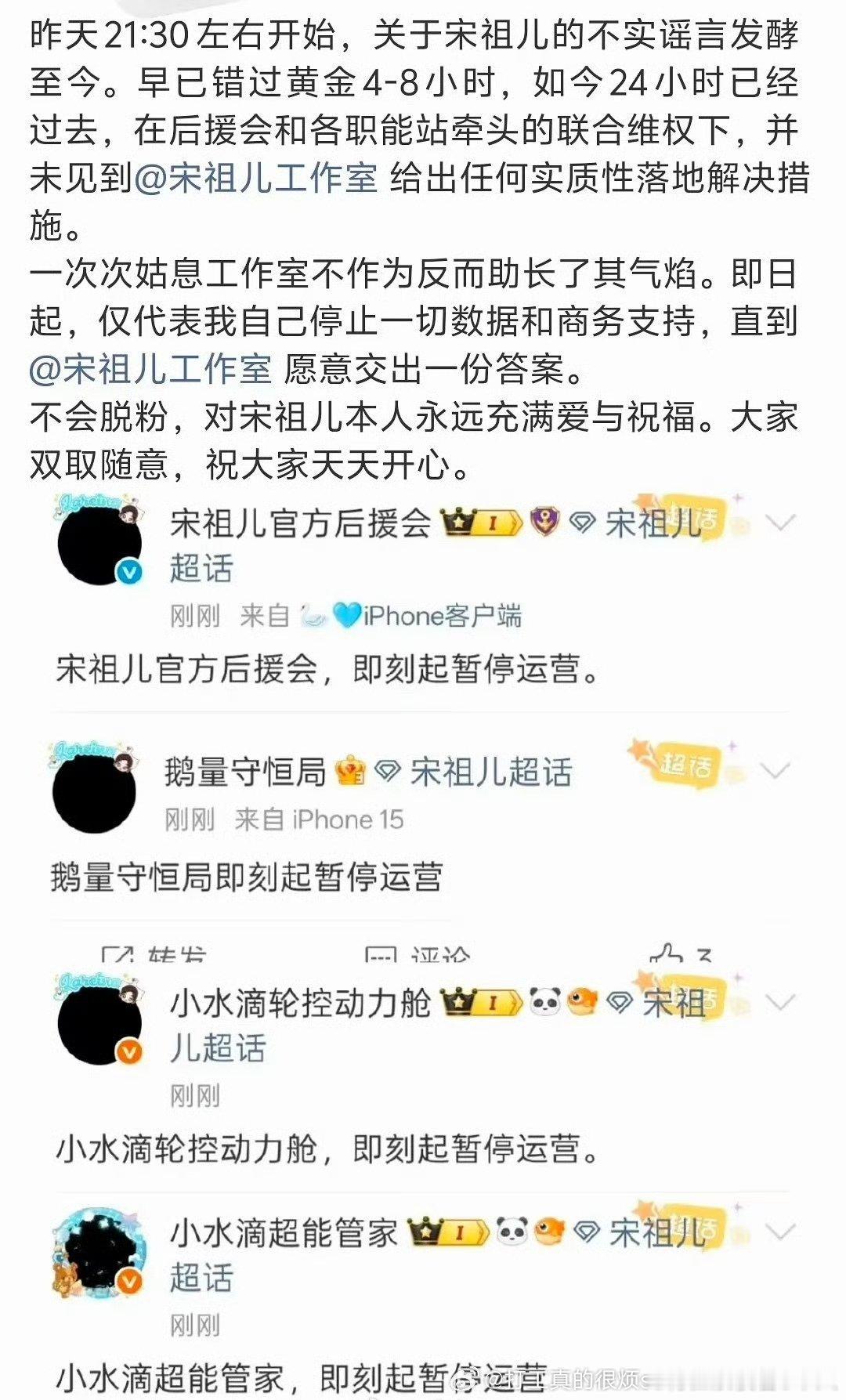Screen dimensions: 846x1400
Task: Click the purple shield badge on 宋祖儿官方后援会's row
Action: tap(544, 520)
